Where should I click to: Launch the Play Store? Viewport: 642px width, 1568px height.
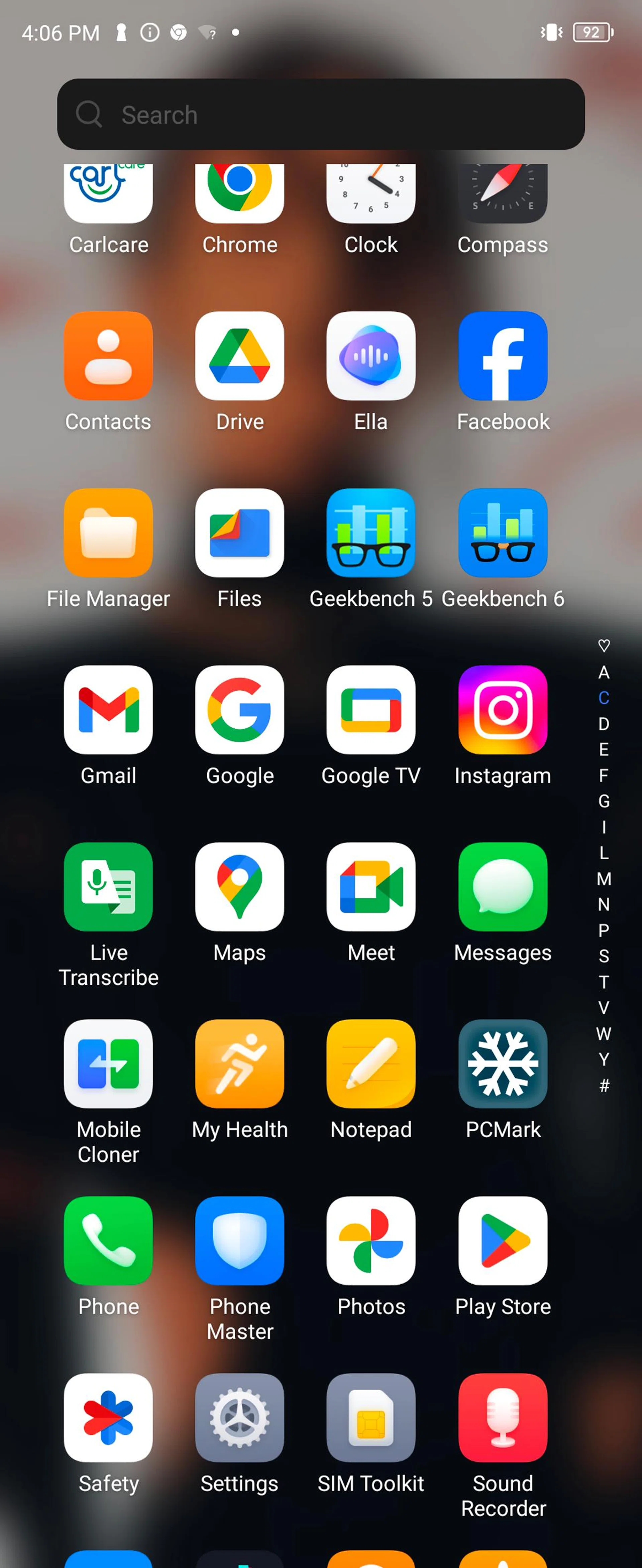click(503, 1240)
